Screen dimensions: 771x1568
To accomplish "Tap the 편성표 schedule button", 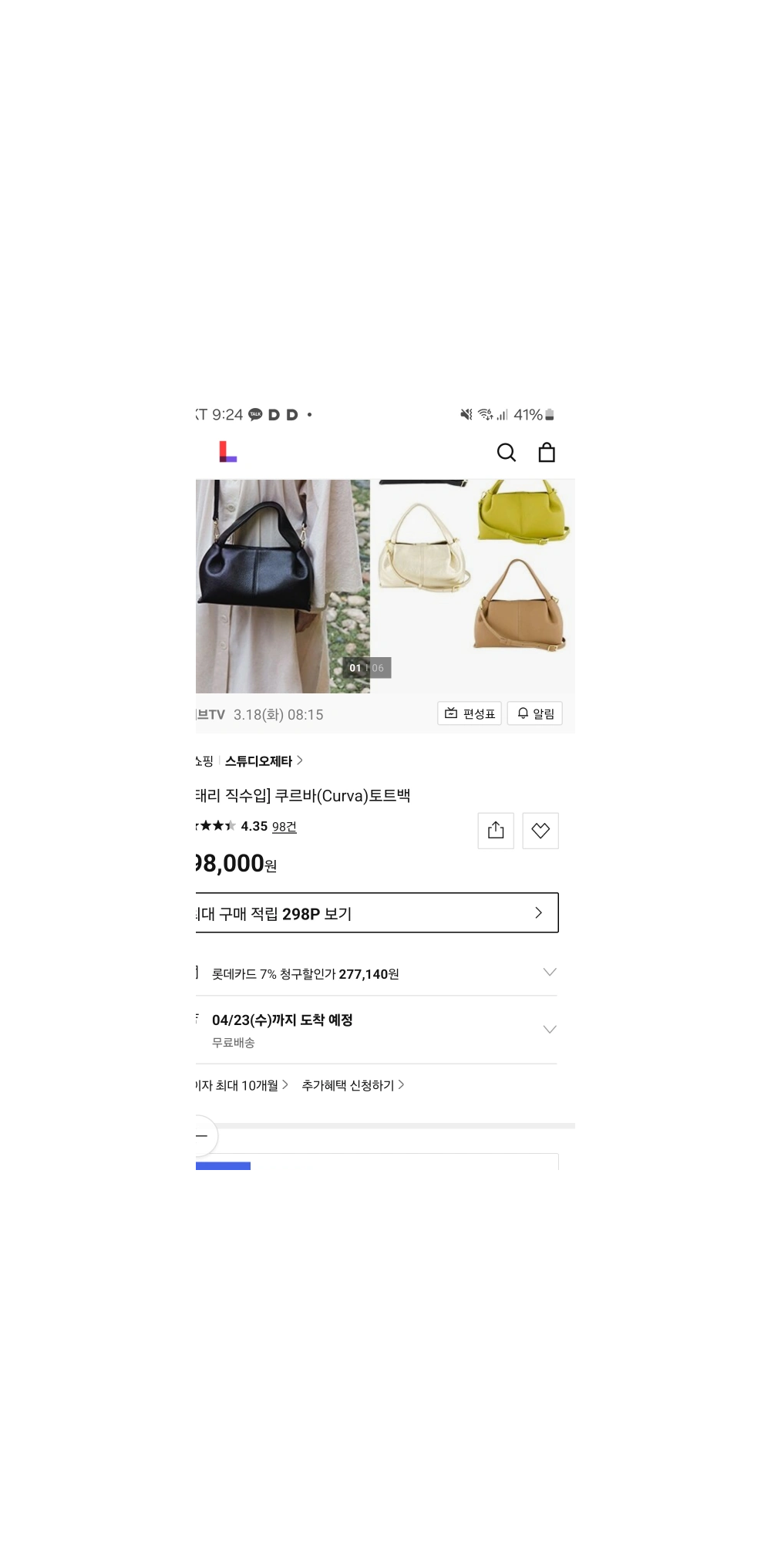I will 470,713.
